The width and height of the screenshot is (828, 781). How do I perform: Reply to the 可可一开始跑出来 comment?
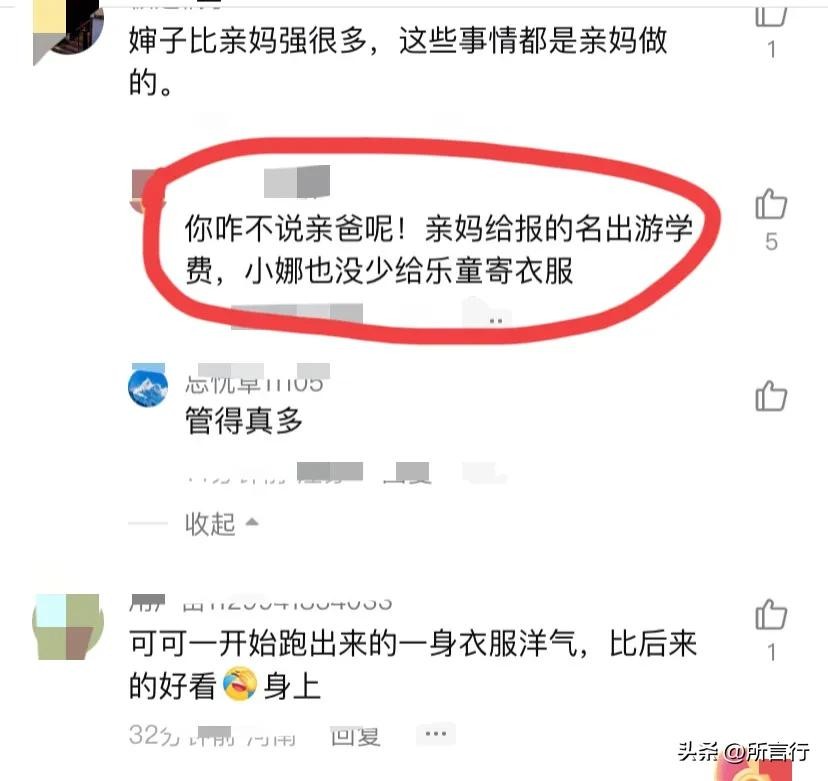[356, 737]
